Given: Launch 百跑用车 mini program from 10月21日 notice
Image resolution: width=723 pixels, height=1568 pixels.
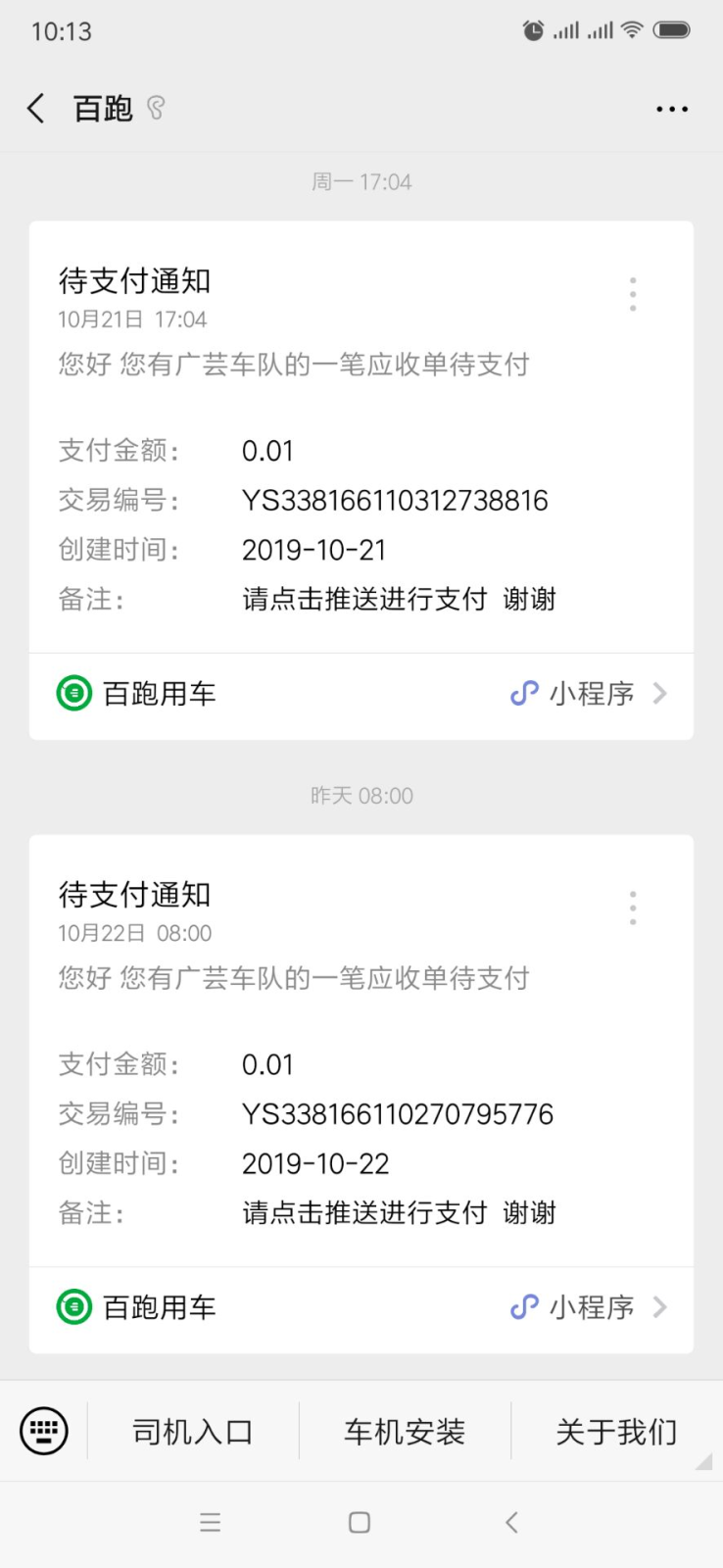Looking at the screenshot, I should [x=361, y=695].
